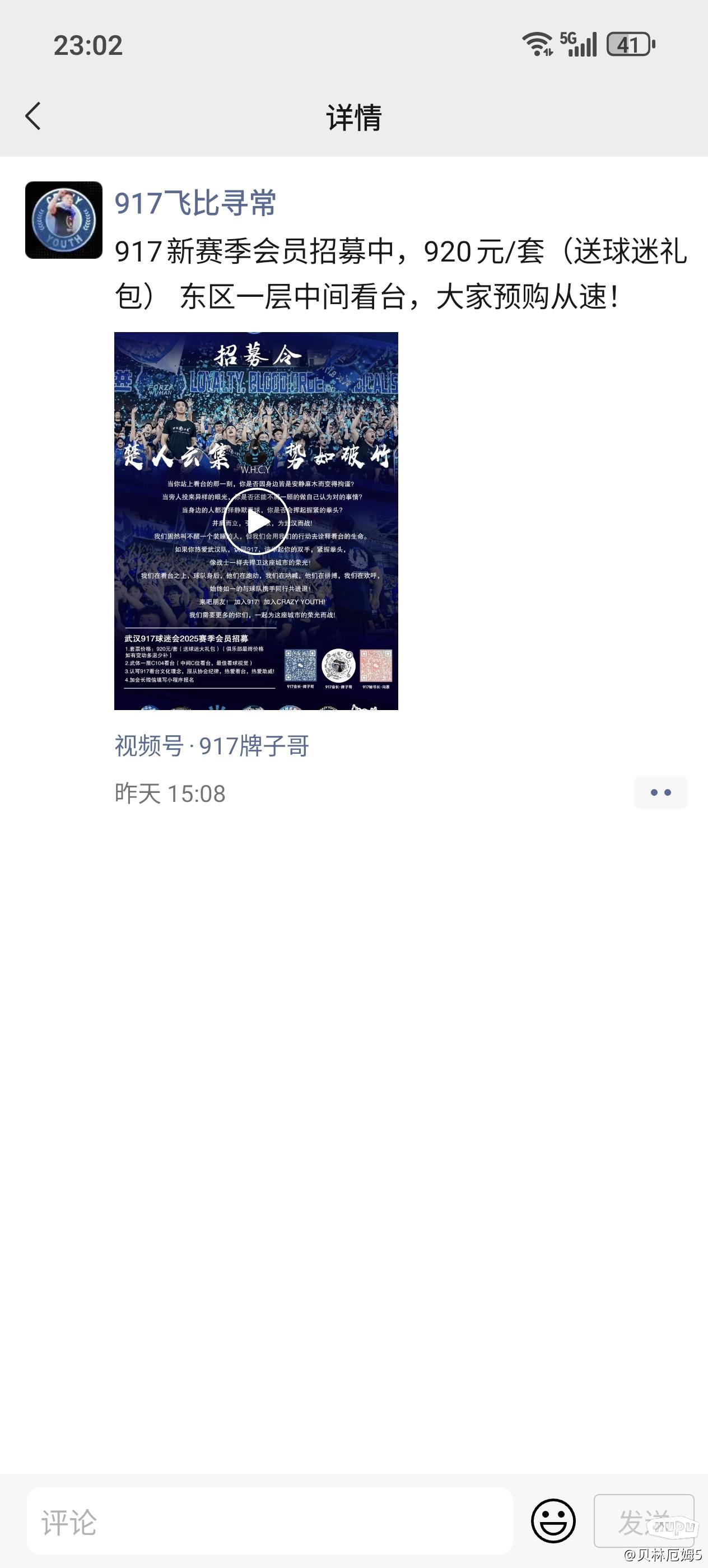Tap the 评论 comment input field
The height and width of the screenshot is (1568, 708).
269,1521
